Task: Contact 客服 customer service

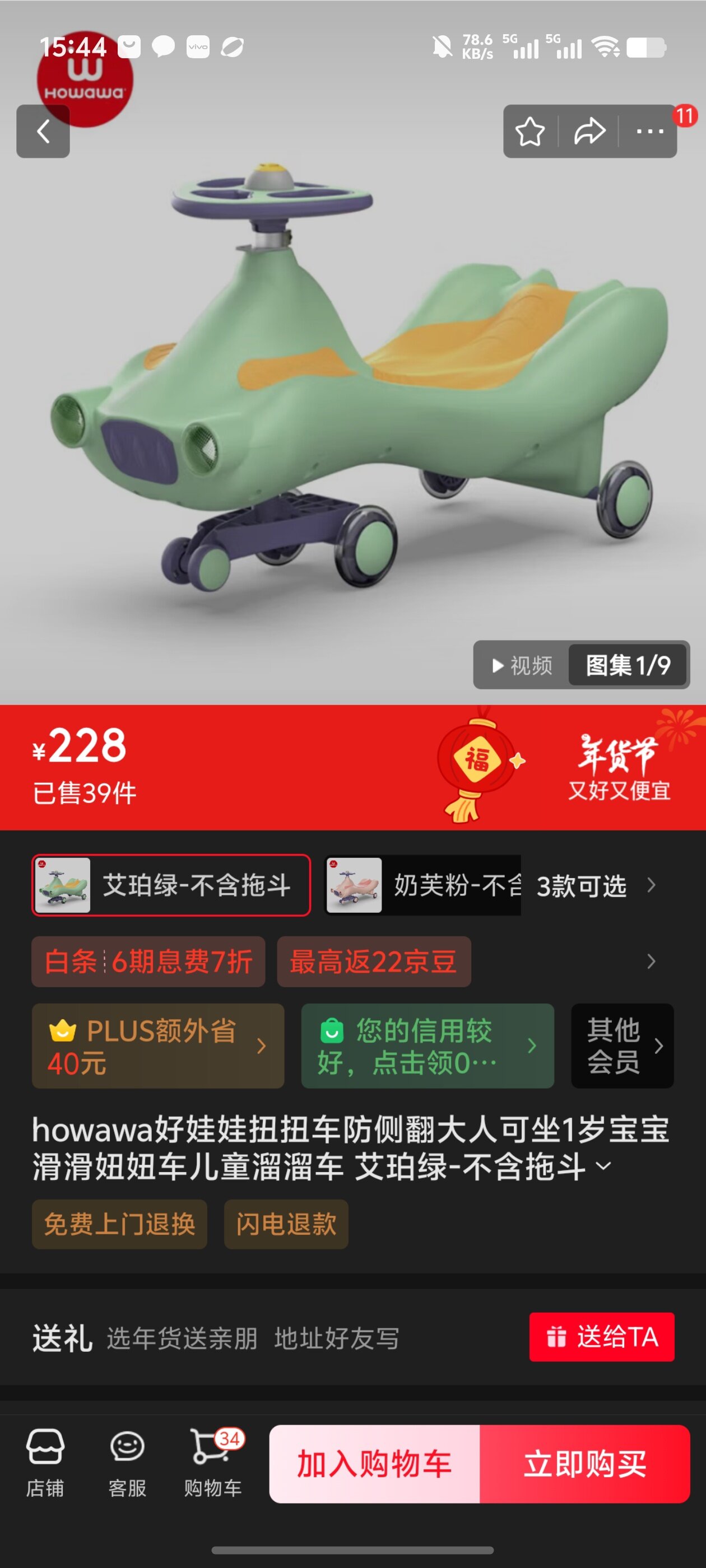Action: tap(127, 1463)
